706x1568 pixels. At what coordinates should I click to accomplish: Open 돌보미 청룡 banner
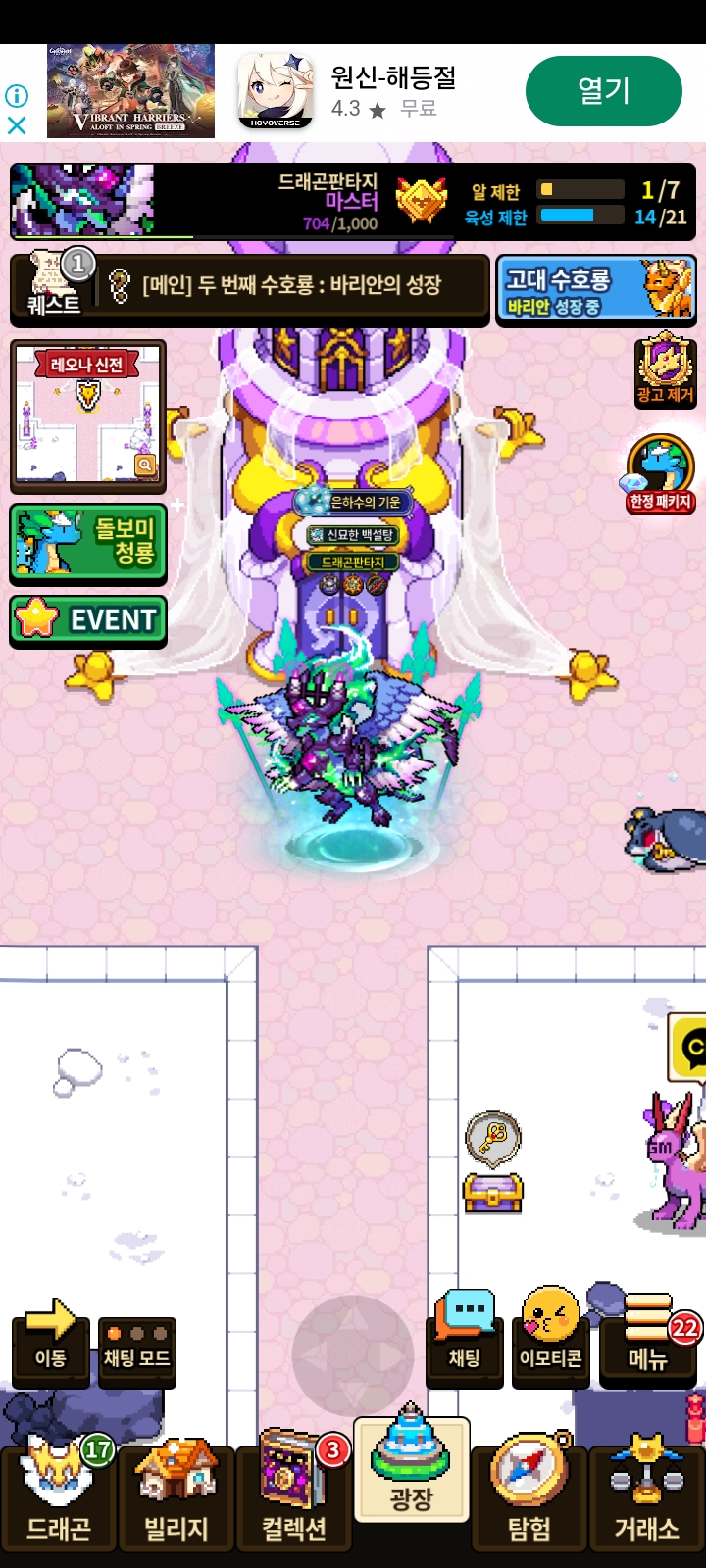click(x=88, y=542)
